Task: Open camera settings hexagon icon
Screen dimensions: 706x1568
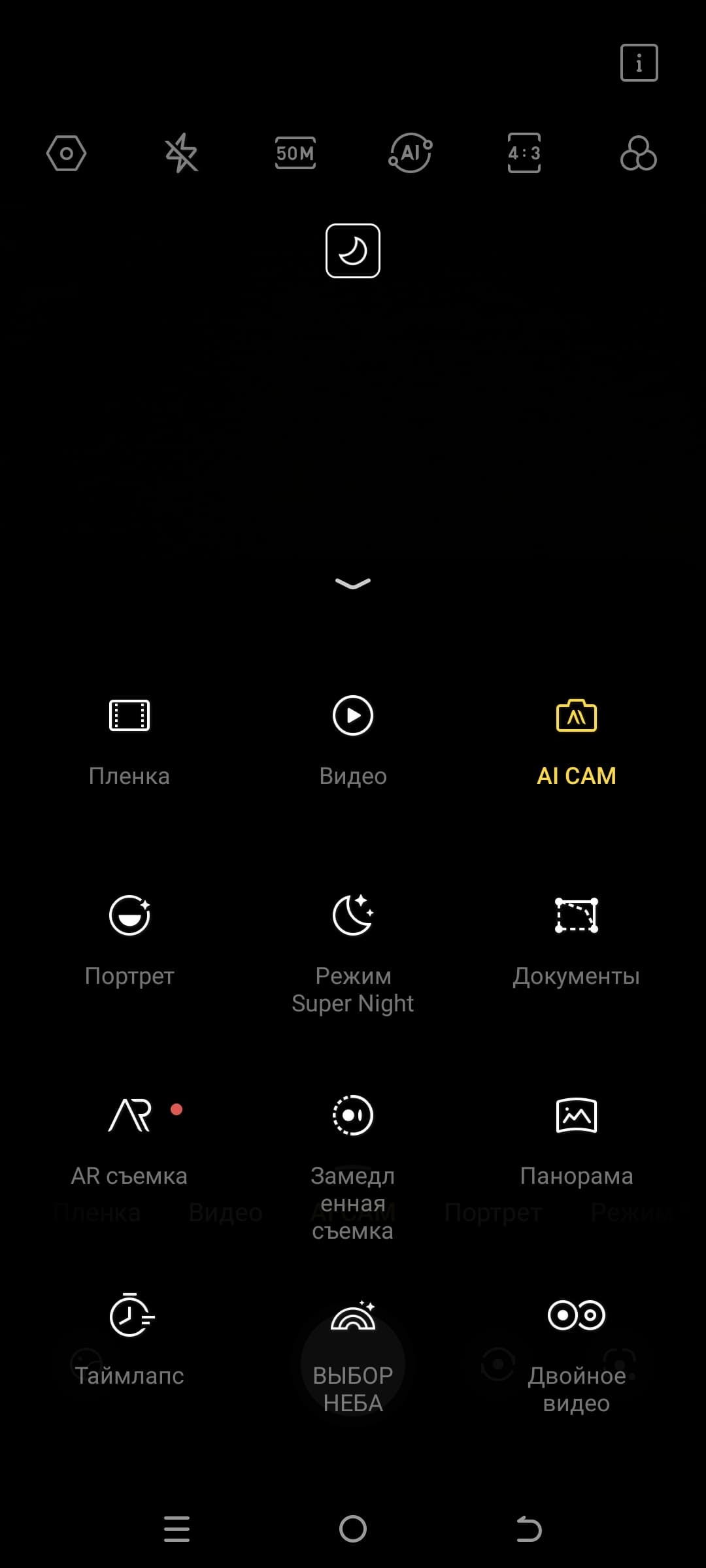Action: click(x=66, y=154)
